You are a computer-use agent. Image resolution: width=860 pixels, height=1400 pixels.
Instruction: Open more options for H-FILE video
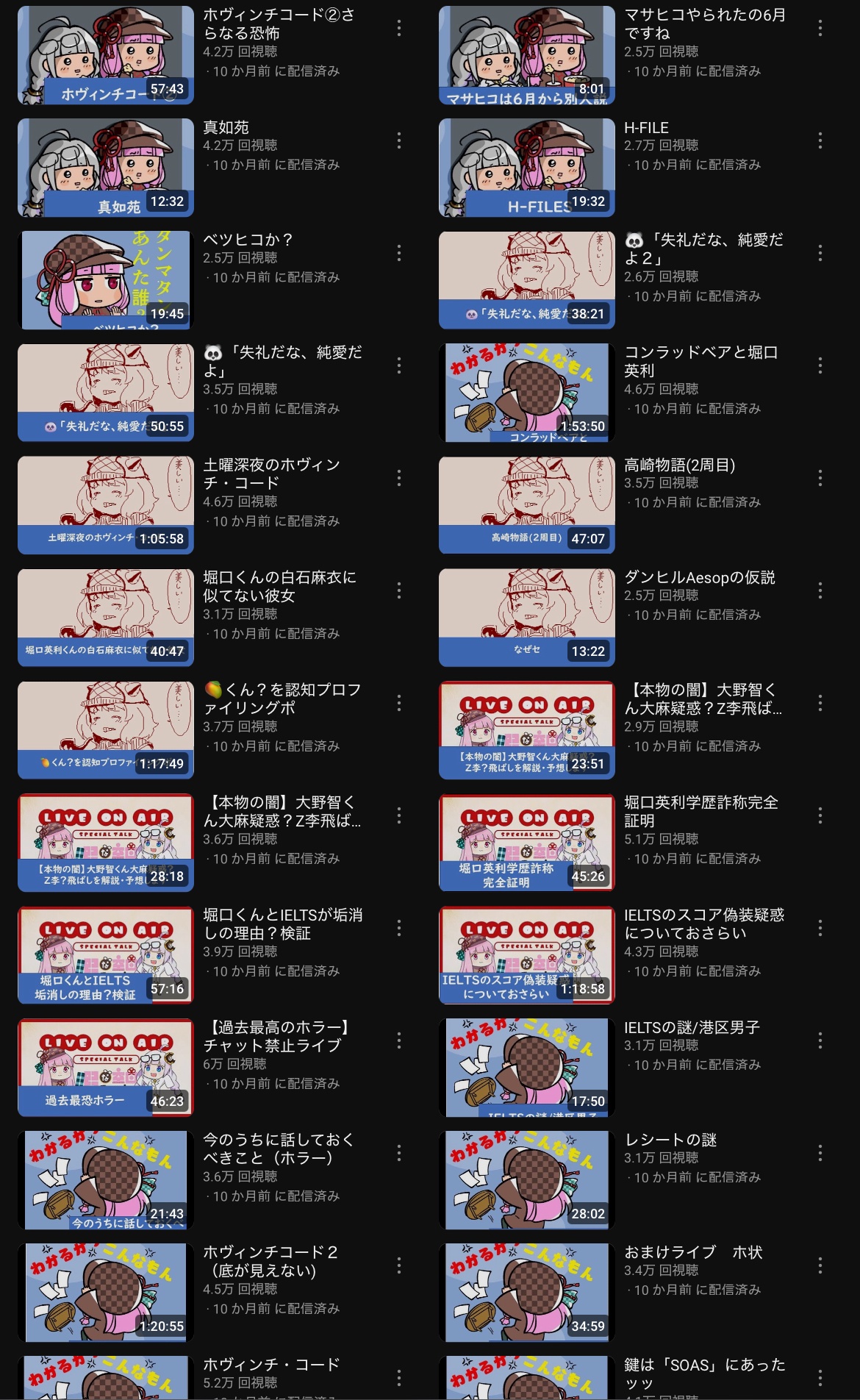pyautogui.click(x=820, y=141)
